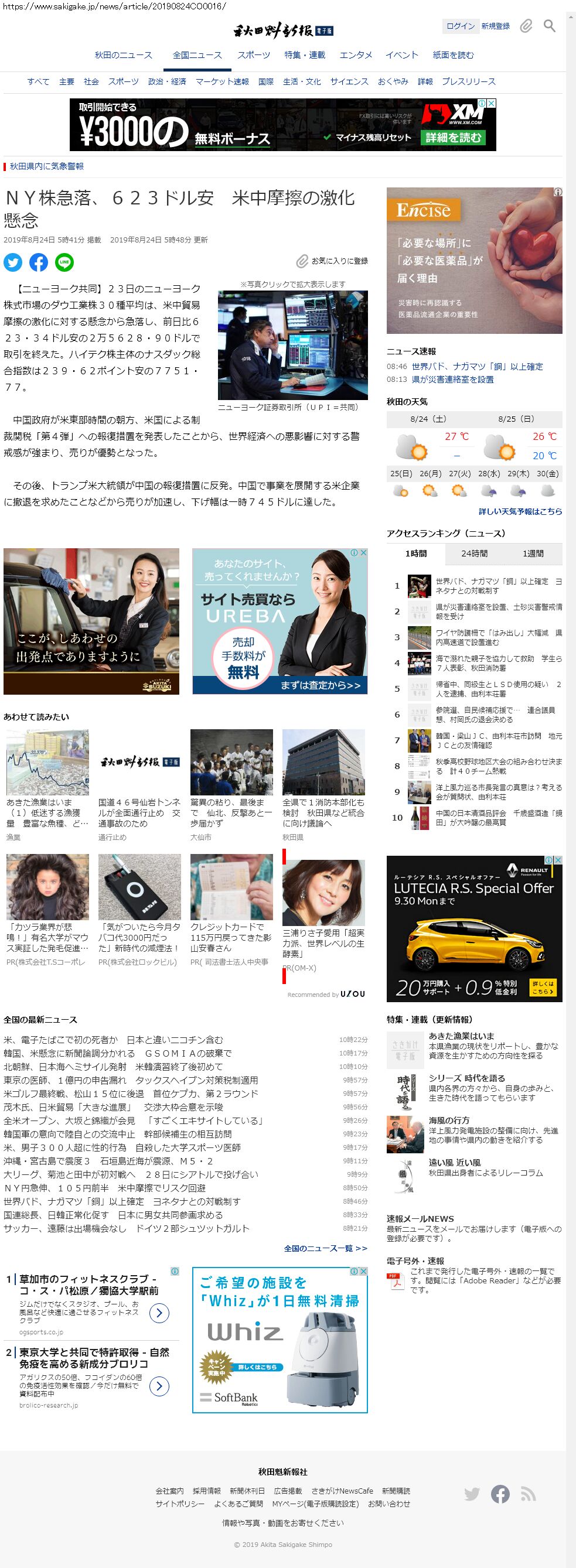Open the 紙面を読む tab
576x1568 pixels.
(x=453, y=56)
